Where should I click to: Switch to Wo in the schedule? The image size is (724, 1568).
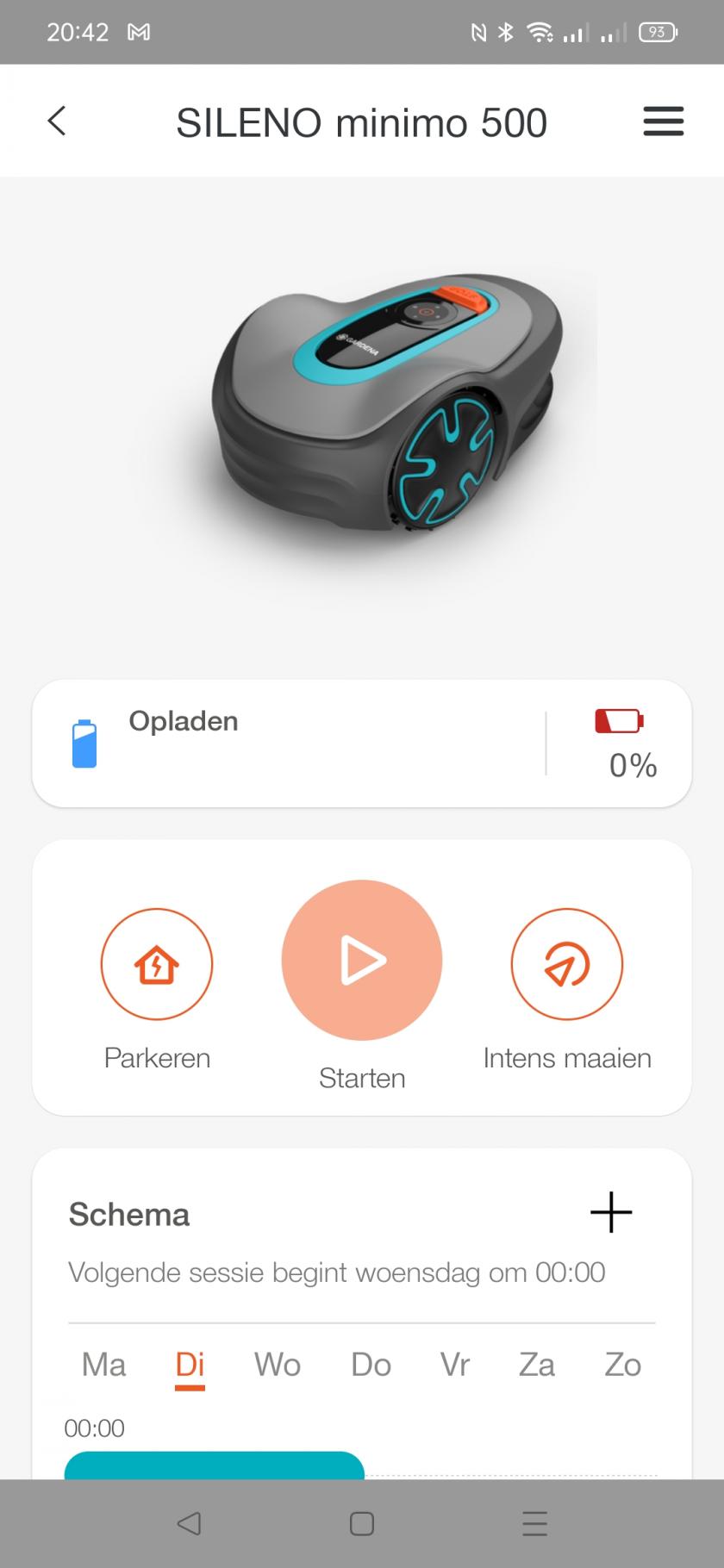tap(278, 1365)
